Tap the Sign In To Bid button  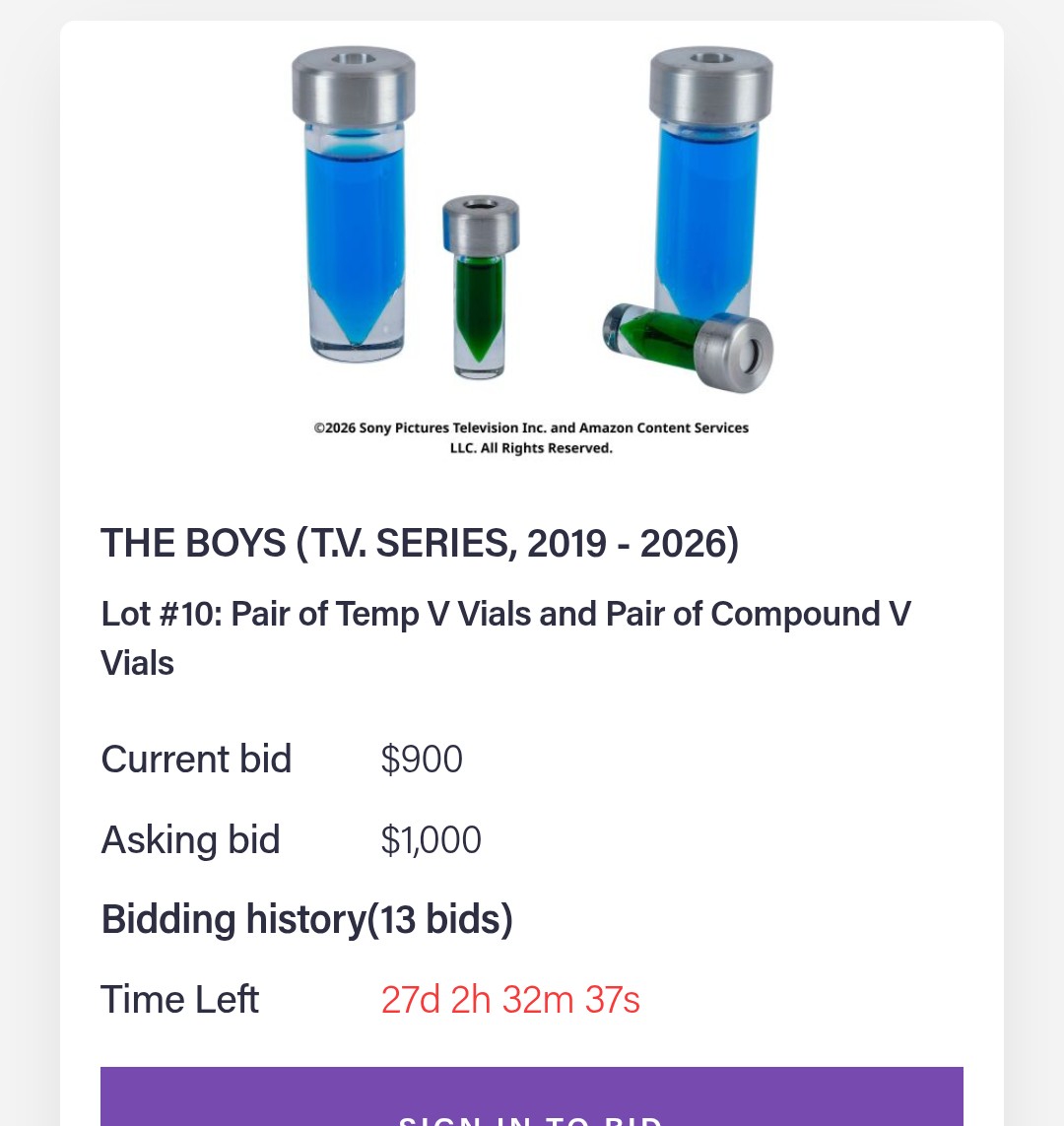click(531, 1096)
